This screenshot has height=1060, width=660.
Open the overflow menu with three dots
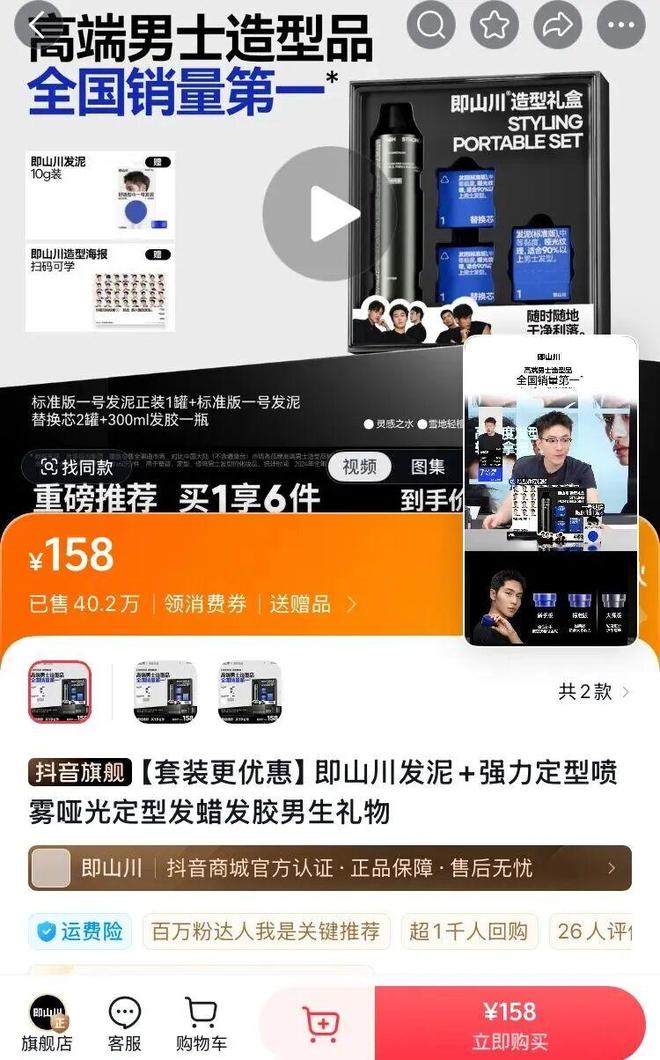(x=621, y=26)
